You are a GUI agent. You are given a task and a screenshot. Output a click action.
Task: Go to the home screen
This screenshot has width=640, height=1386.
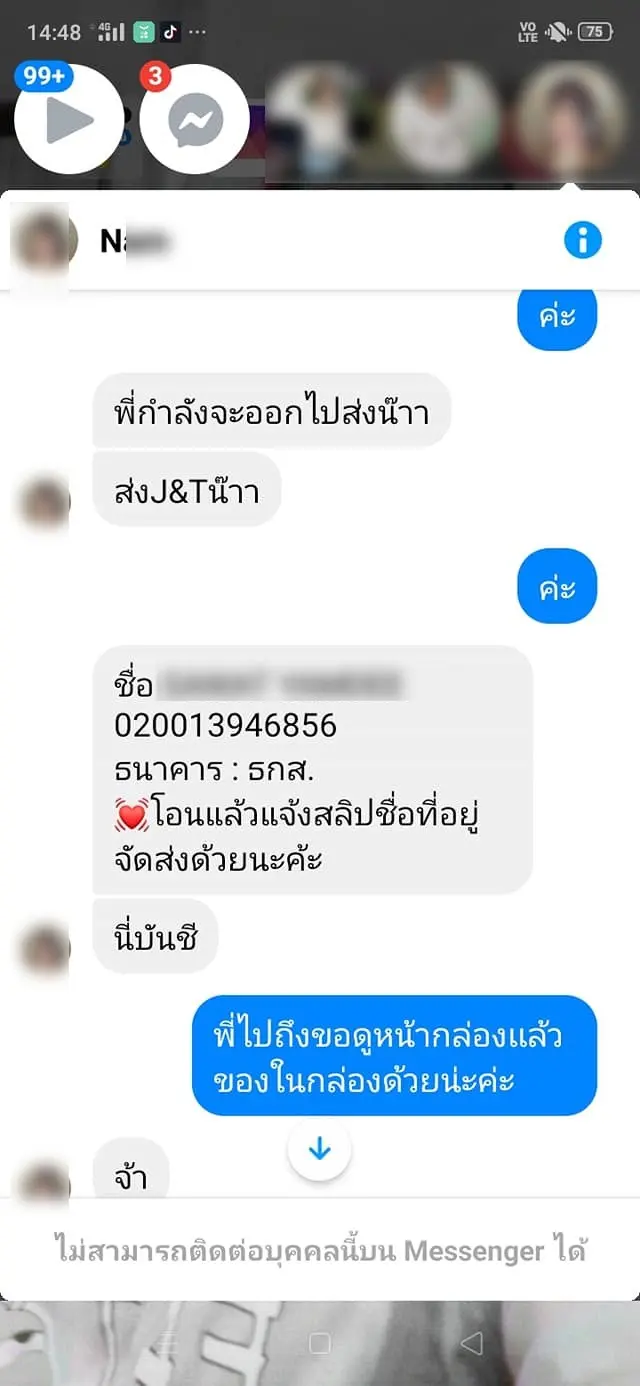pyautogui.click(x=320, y=1343)
